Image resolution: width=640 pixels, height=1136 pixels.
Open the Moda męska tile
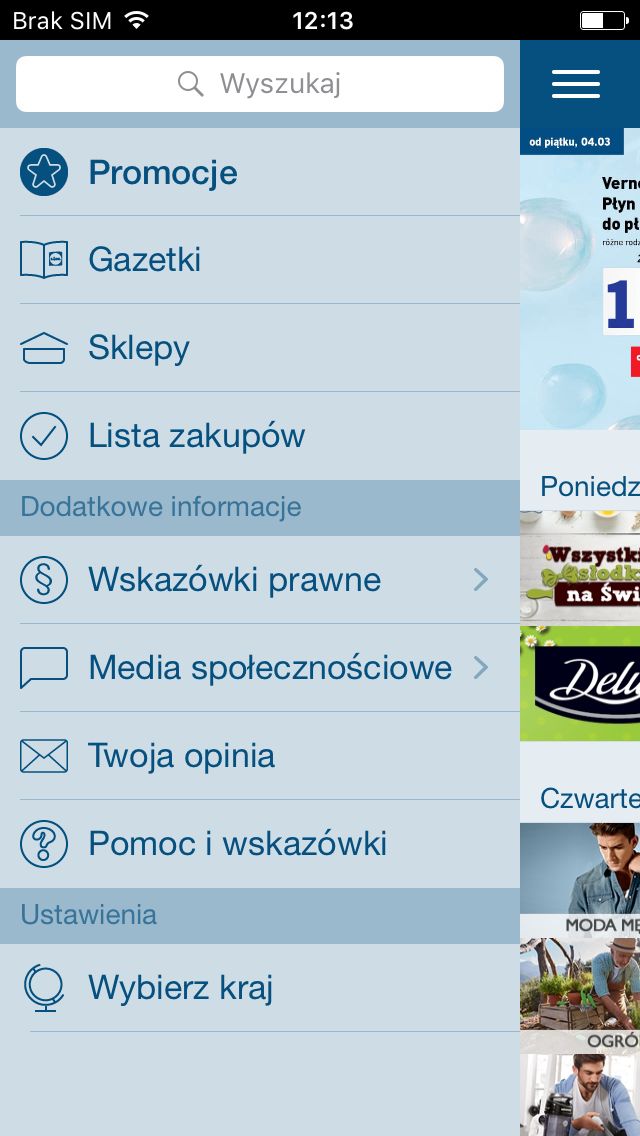coord(580,879)
